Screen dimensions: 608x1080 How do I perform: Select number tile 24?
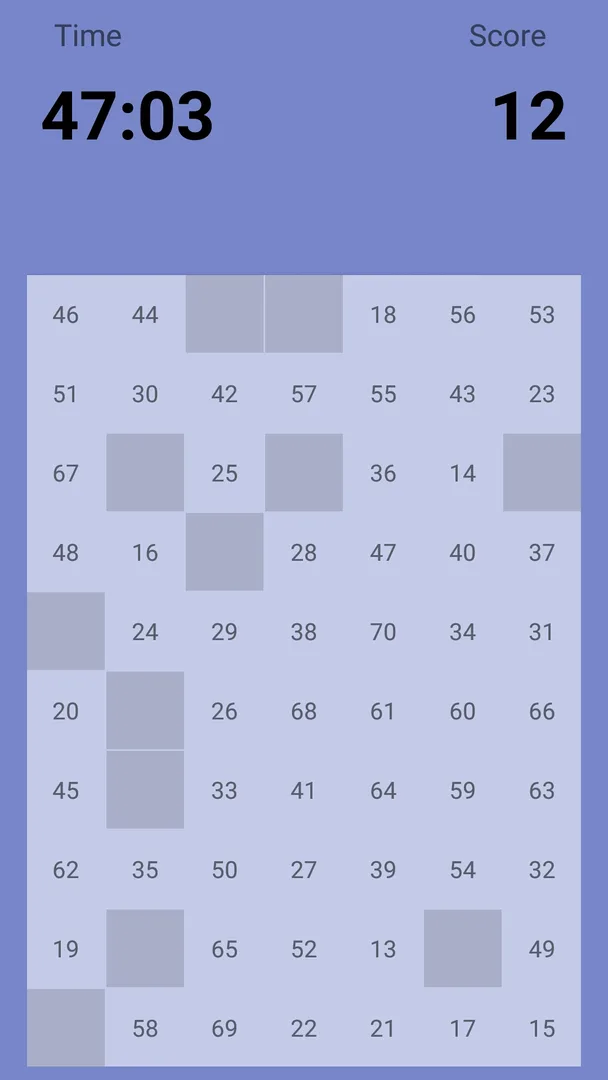tap(145, 632)
